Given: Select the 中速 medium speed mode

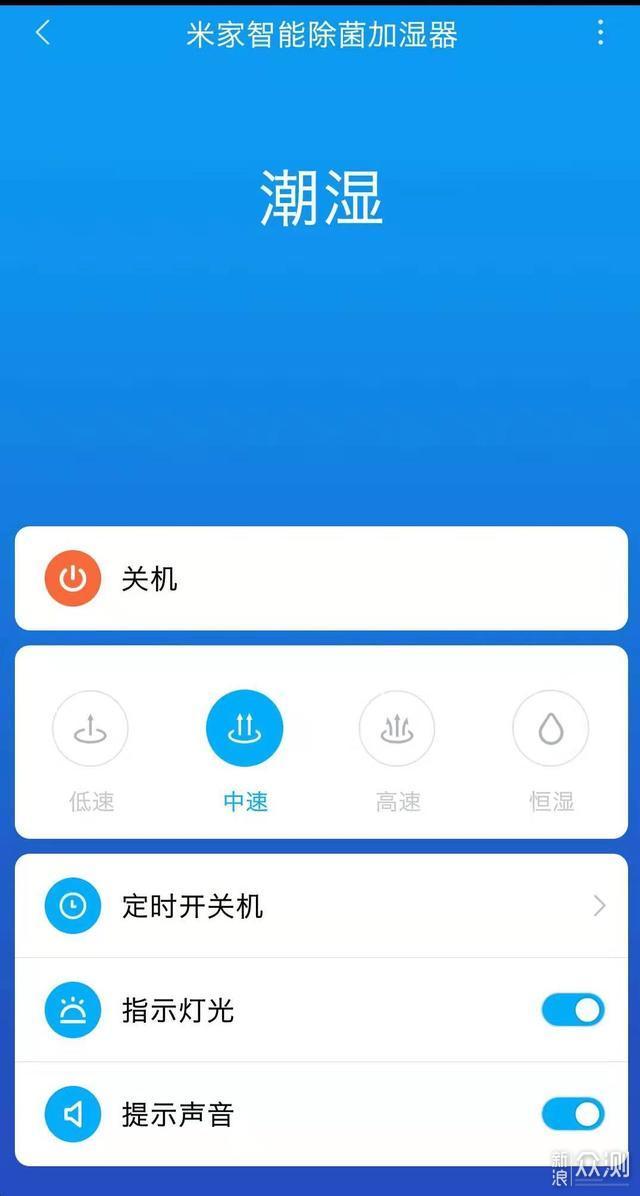Looking at the screenshot, I should tap(245, 728).
